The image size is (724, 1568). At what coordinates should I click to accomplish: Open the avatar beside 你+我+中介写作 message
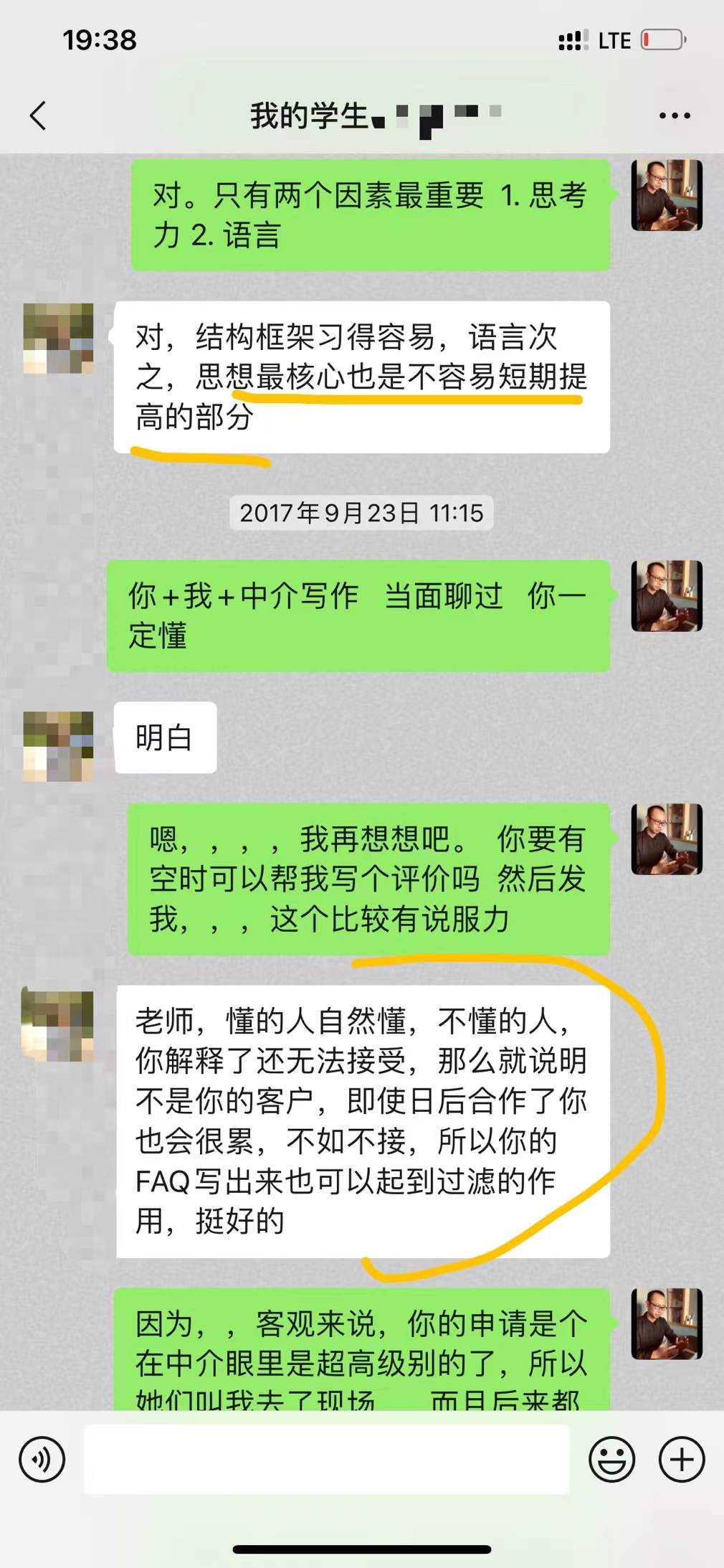666,596
